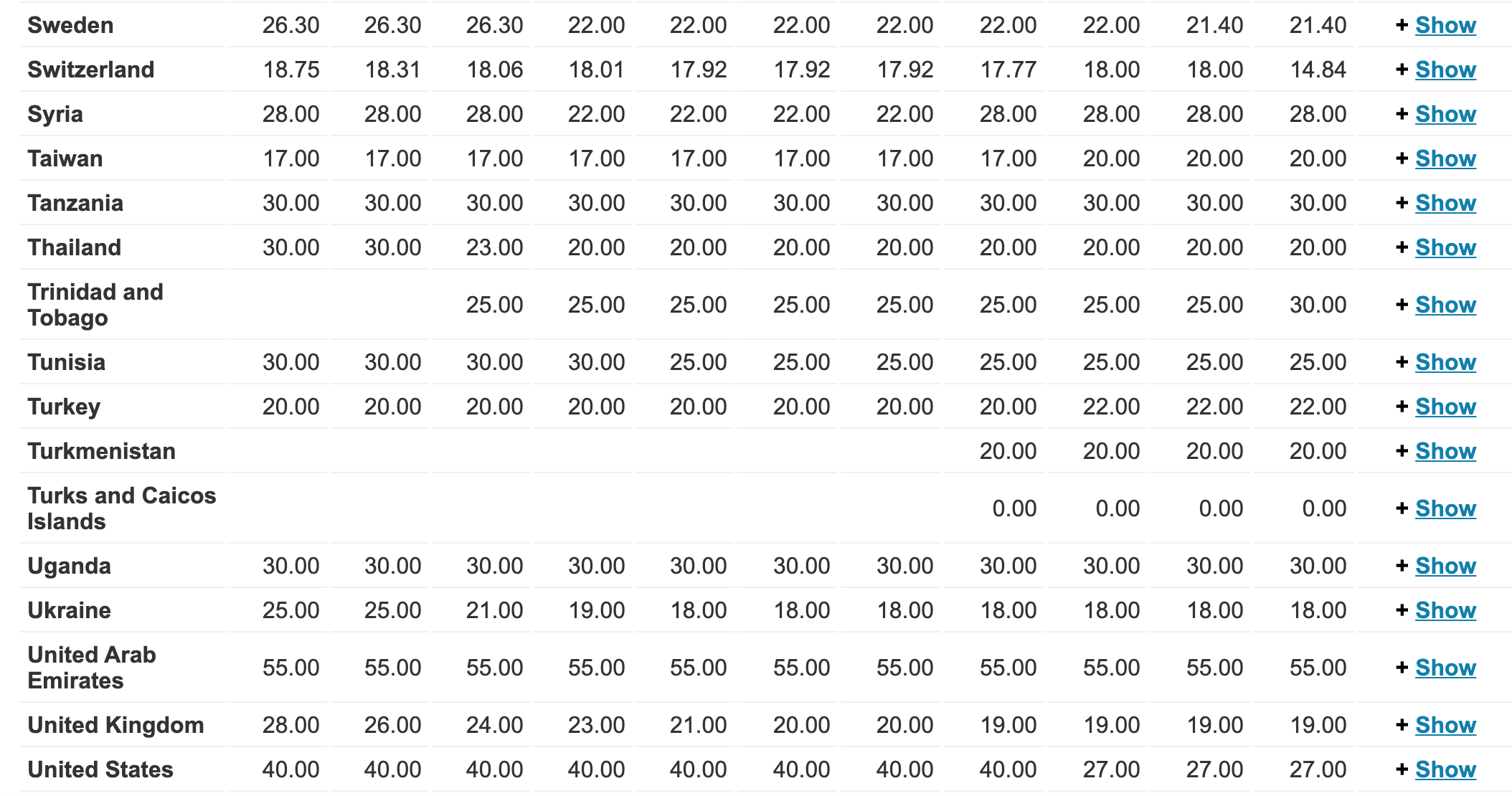Show details for Turkmenistan
1512x796 pixels.
point(1445,452)
